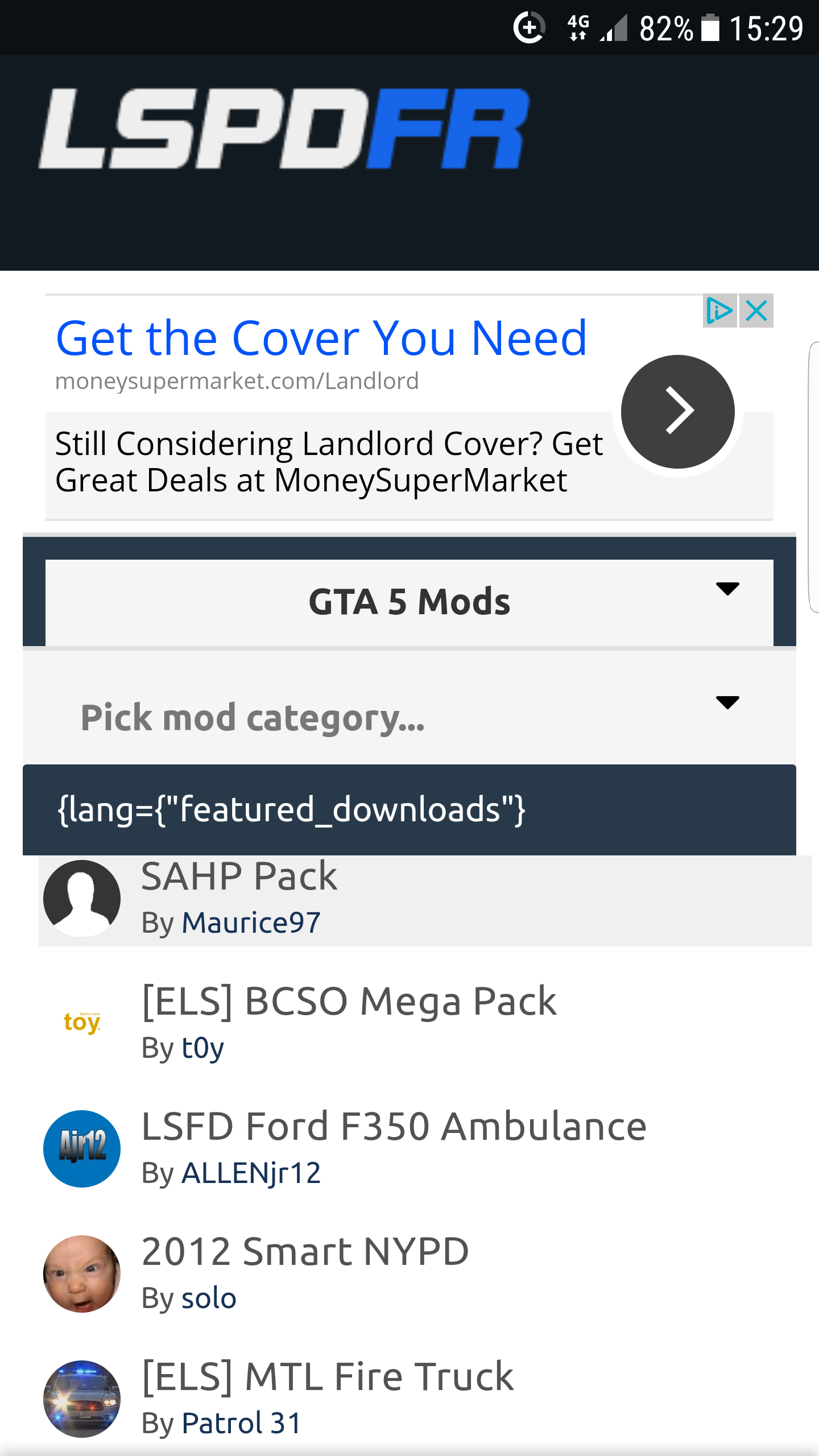819x1456 pixels.
Task: Open the 'Get the Cover You Need' ad link
Action: [x=321, y=338]
